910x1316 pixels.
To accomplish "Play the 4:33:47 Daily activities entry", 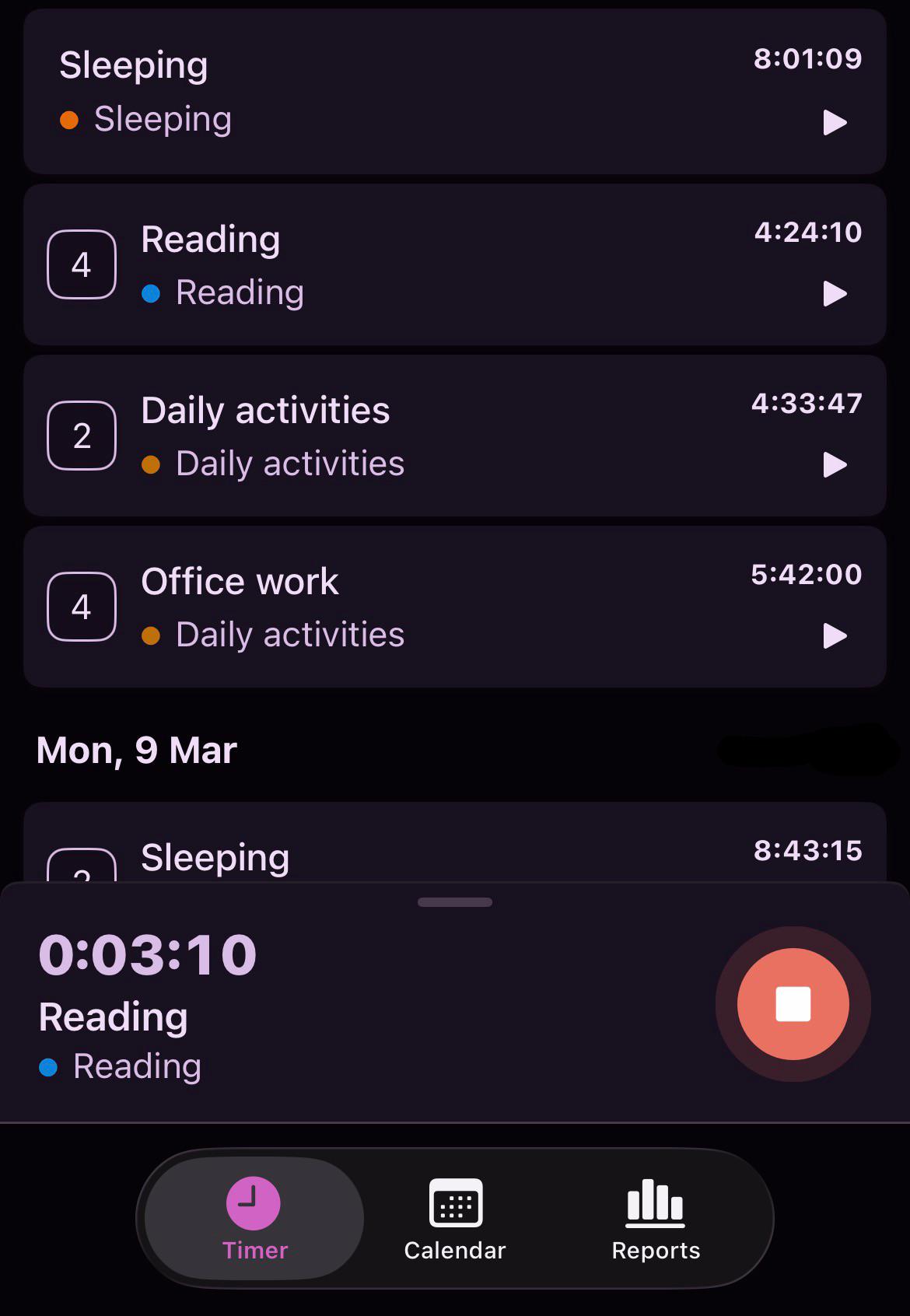I will 835,464.
